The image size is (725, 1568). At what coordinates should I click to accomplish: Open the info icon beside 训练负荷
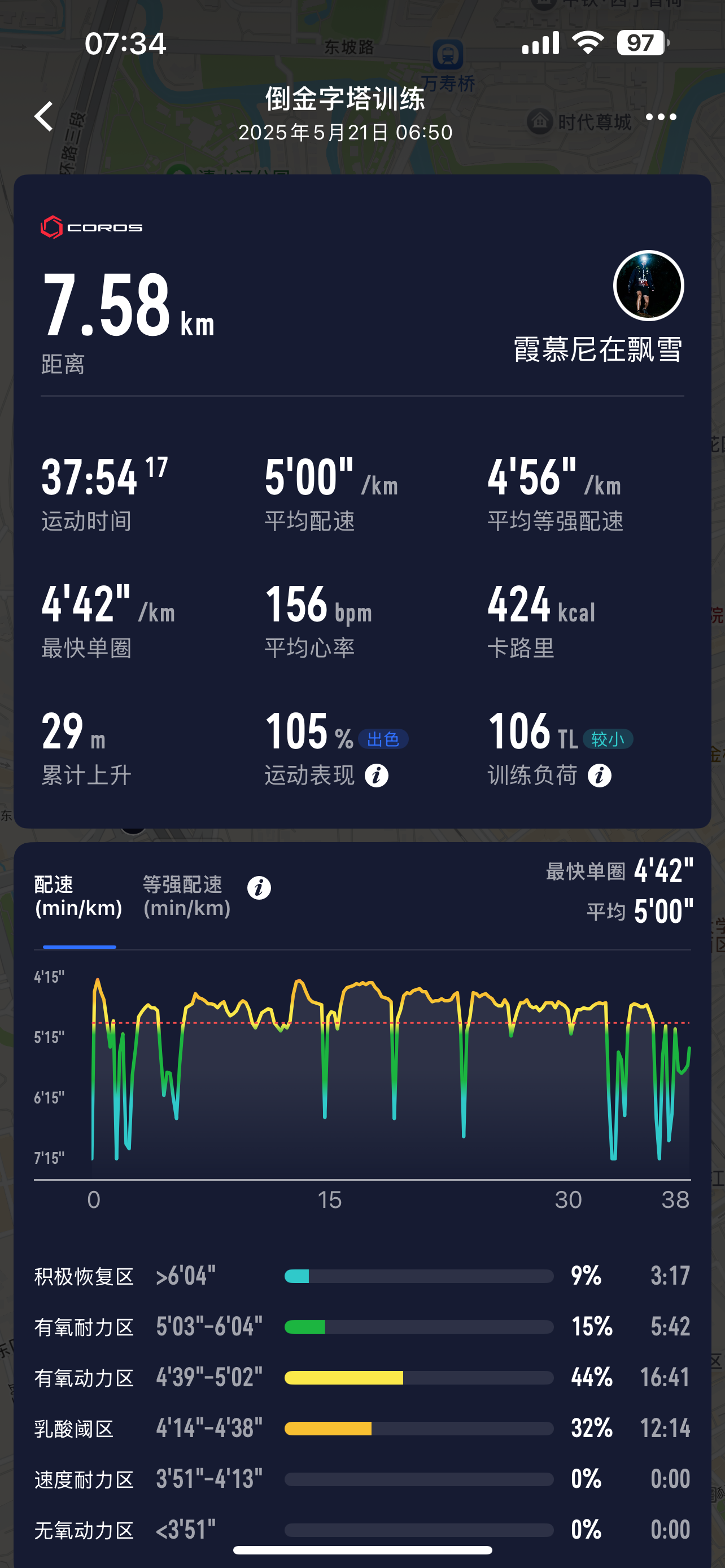tap(599, 776)
